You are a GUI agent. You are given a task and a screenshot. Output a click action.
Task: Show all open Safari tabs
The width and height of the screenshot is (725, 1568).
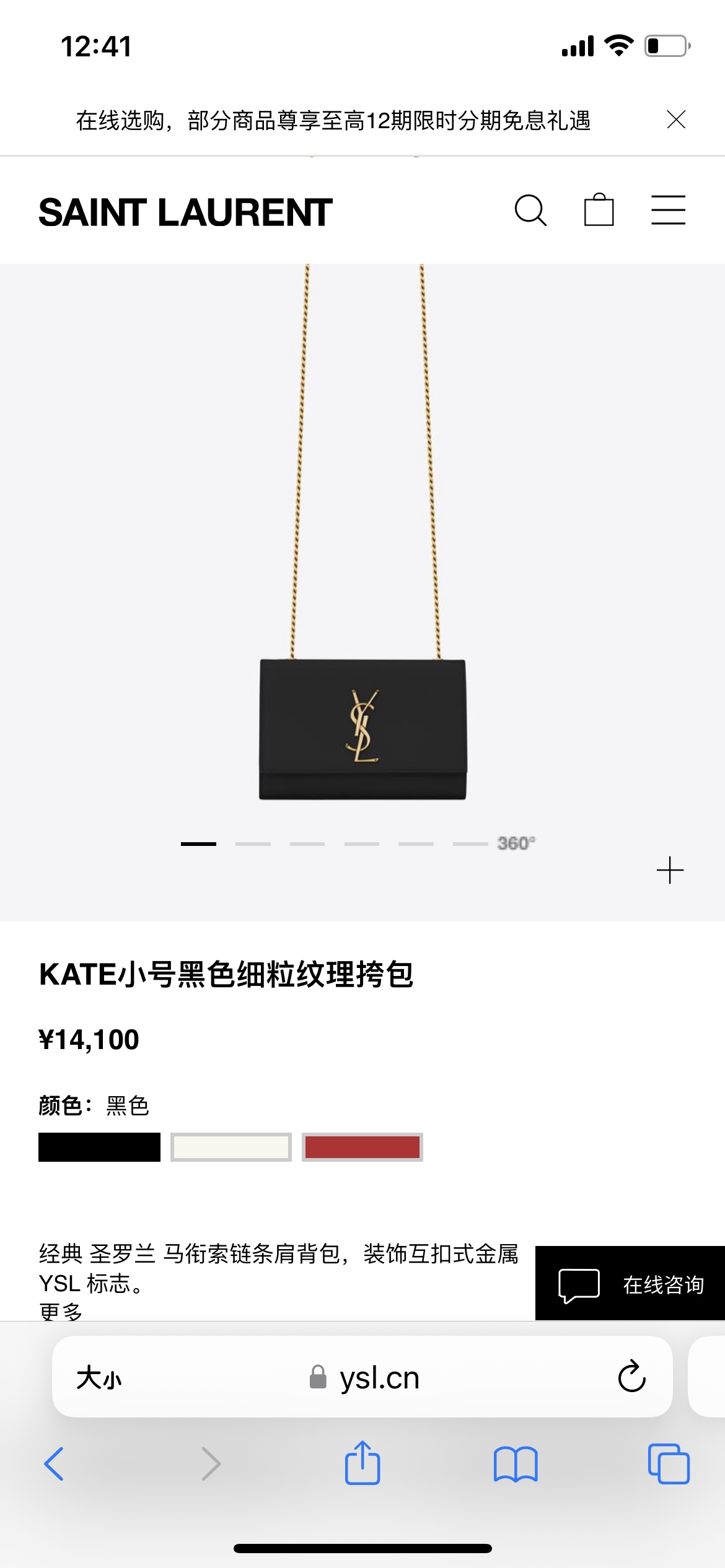pos(668,1464)
